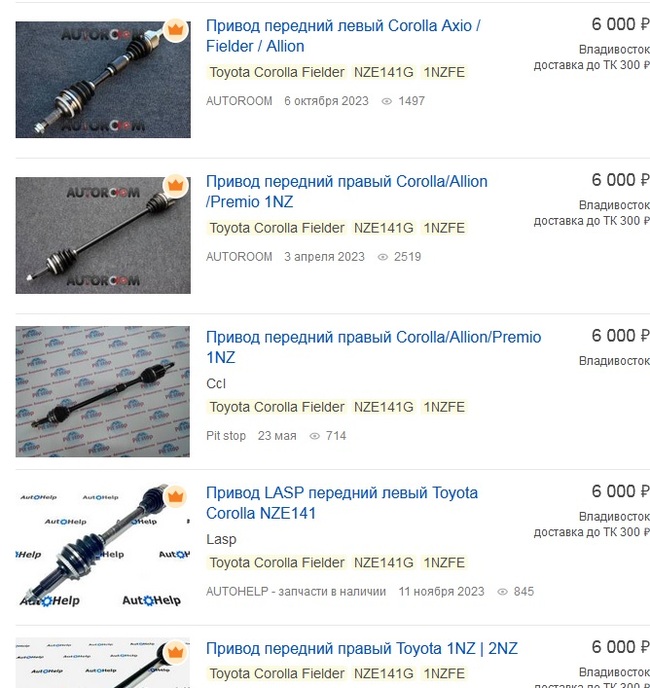This screenshot has width=650, height=688.
Task: View photo of the Pit stop drive shaft
Action: pyautogui.click(x=103, y=391)
